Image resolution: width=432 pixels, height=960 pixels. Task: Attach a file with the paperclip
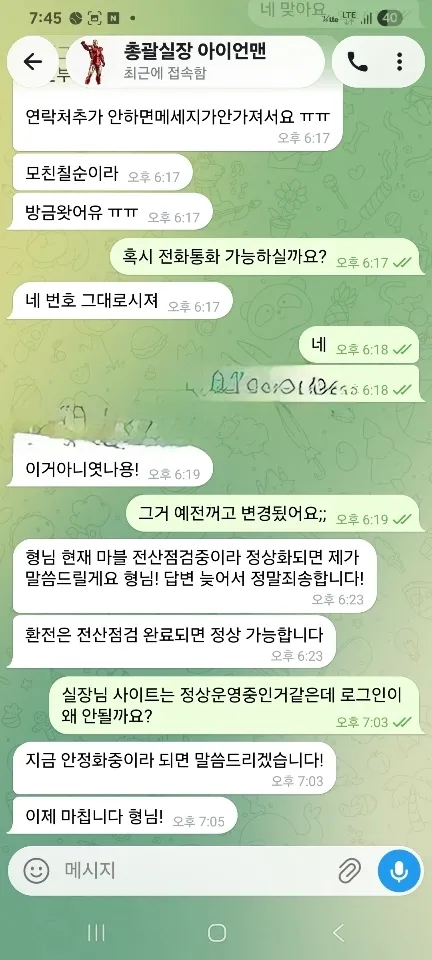tap(349, 870)
